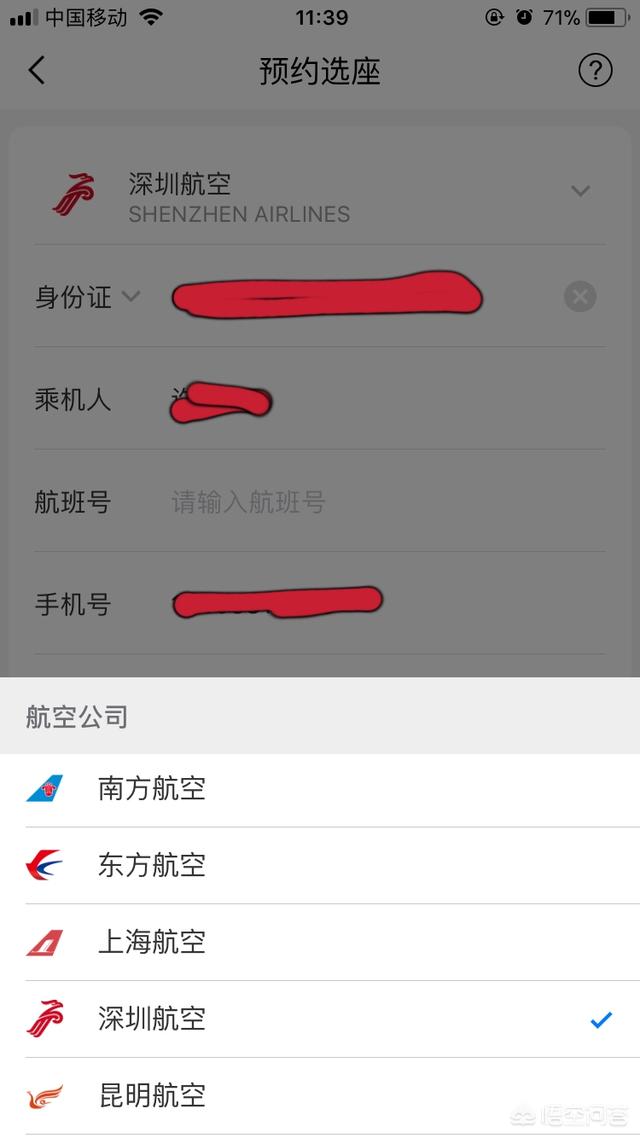Clear the ID number field
This screenshot has width=640, height=1138.
tap(580, 297)
